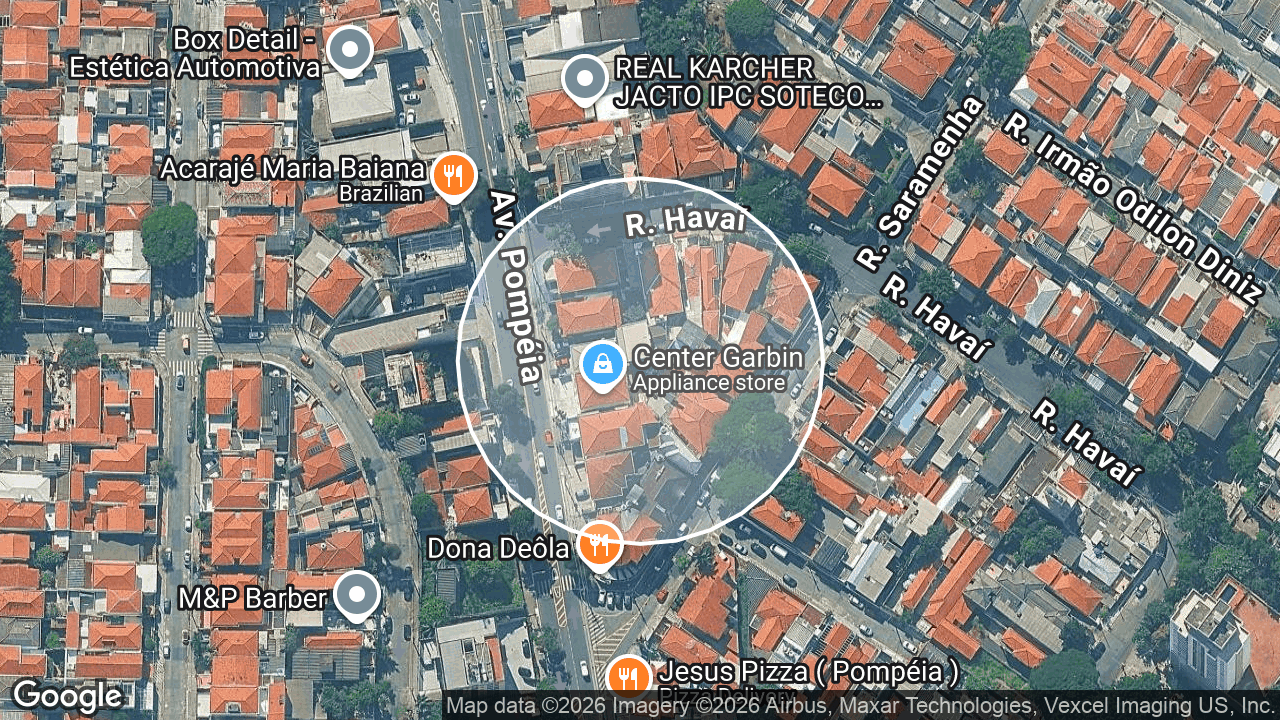Open the Box Detail Estética Automotiva pin
Viewport: 1280px width, 720px height.
point(350,52)
